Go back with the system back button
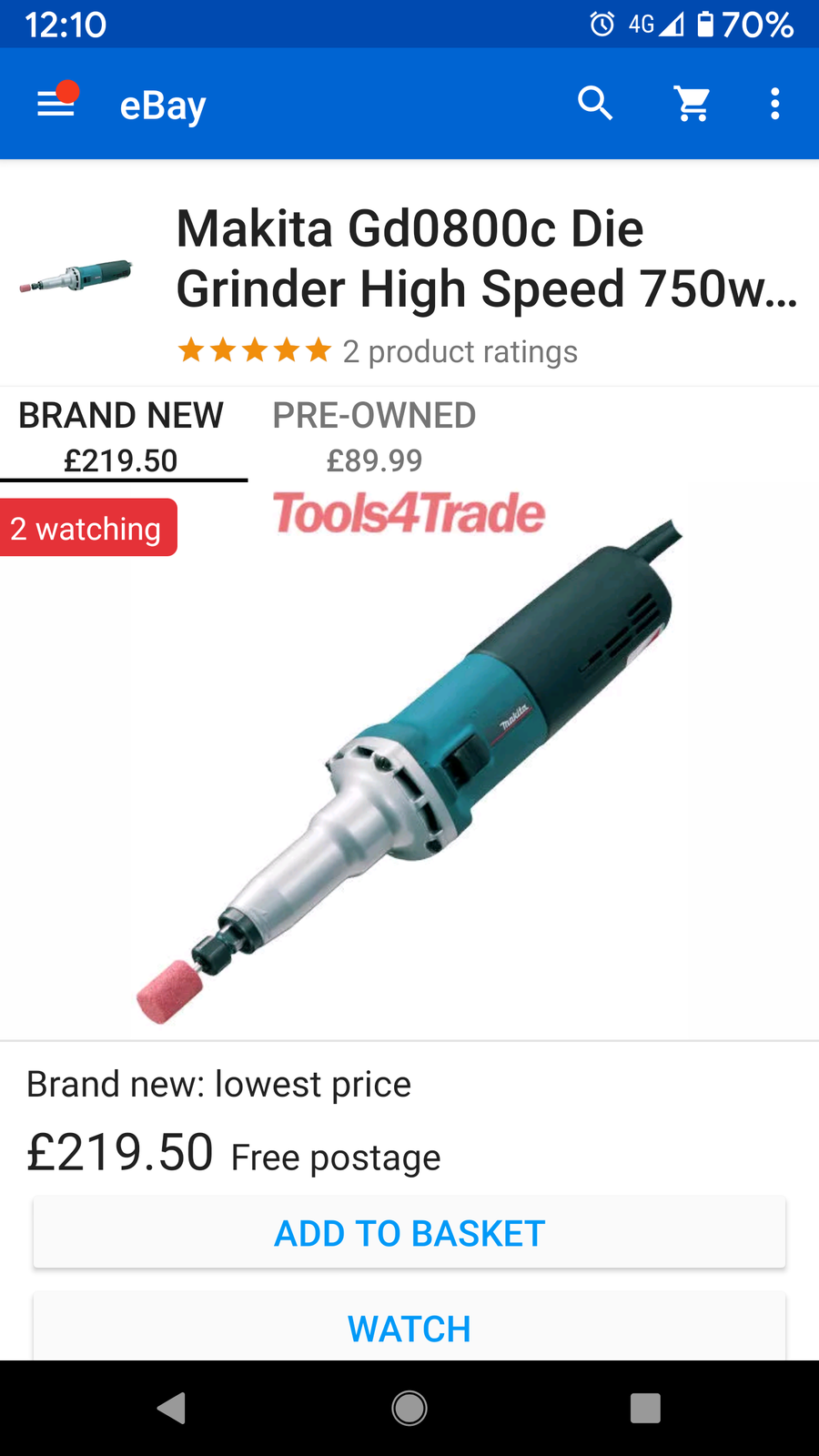 pos(171,1408)
